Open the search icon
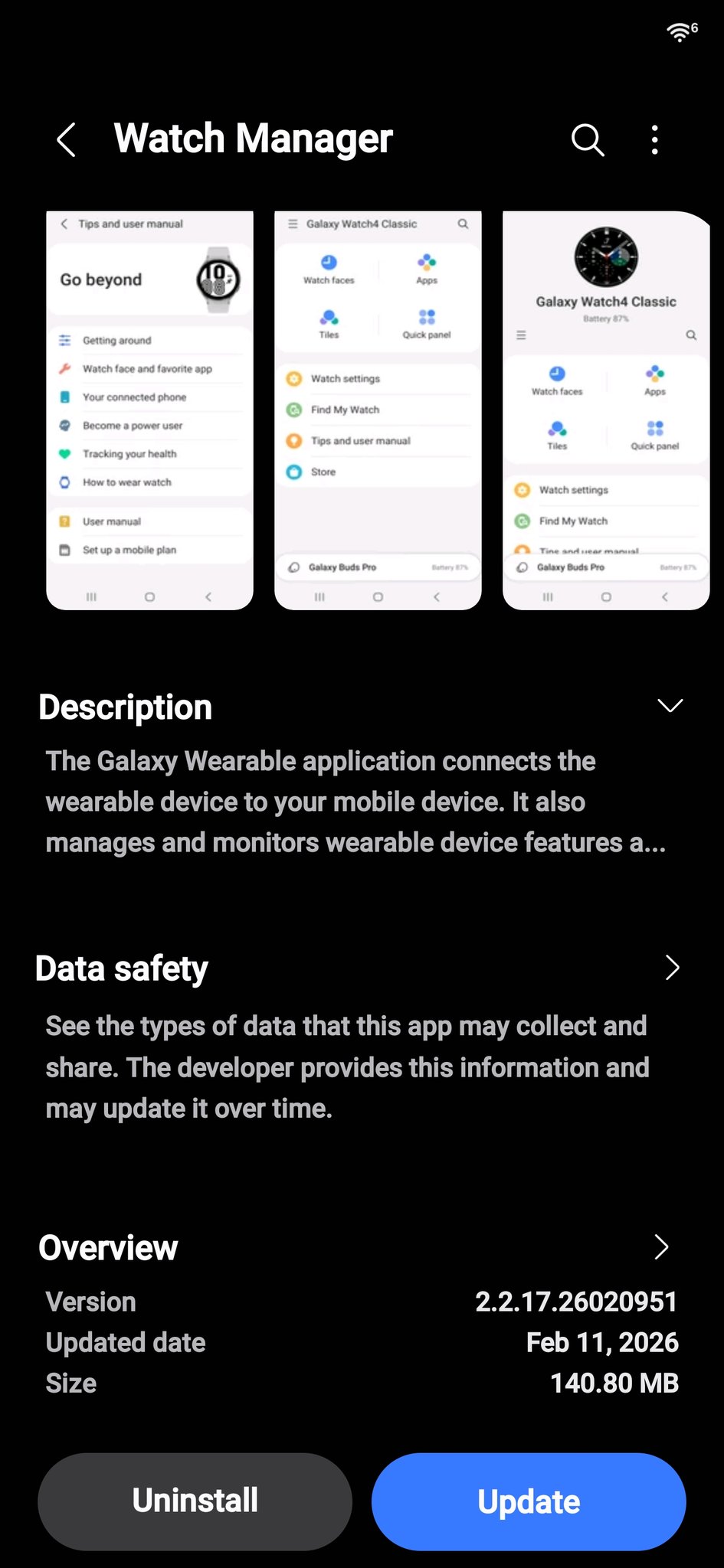Viewport: 724px width, 1568px height. (x=588, y=140)
